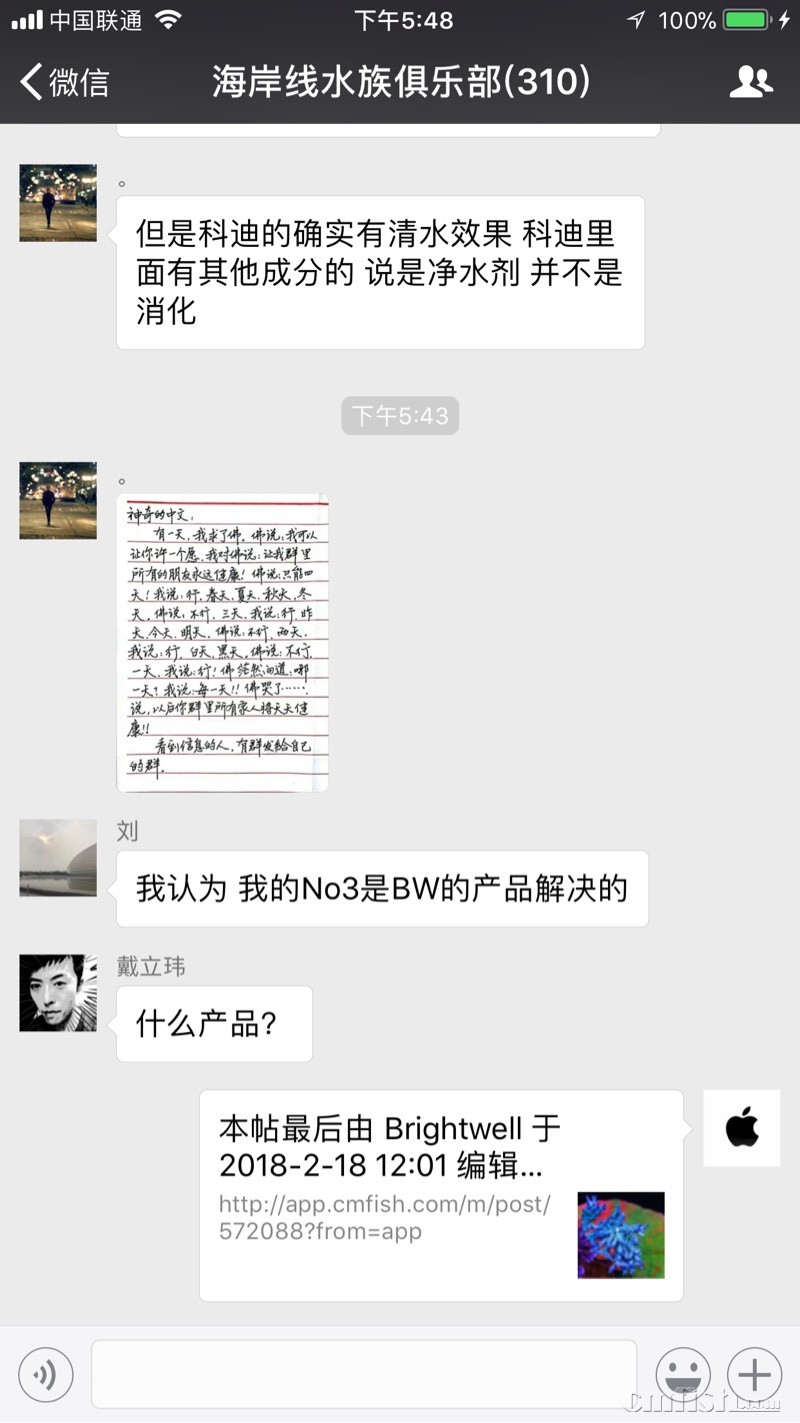This screenshot has height=1423, width=800.
Task: Tap 刘's profile avatar
Action: (58, 858)
